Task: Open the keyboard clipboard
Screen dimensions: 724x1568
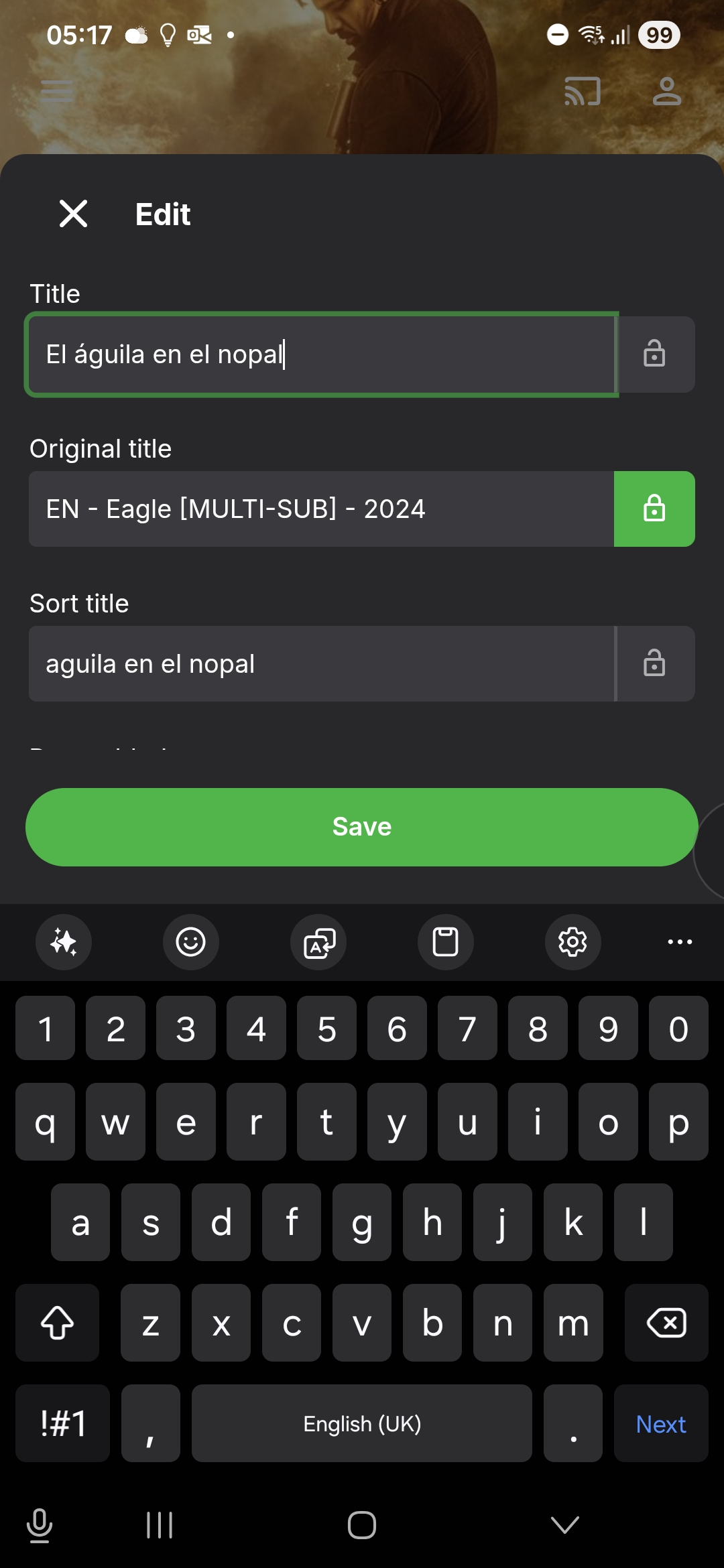Action: coord(446,942)
